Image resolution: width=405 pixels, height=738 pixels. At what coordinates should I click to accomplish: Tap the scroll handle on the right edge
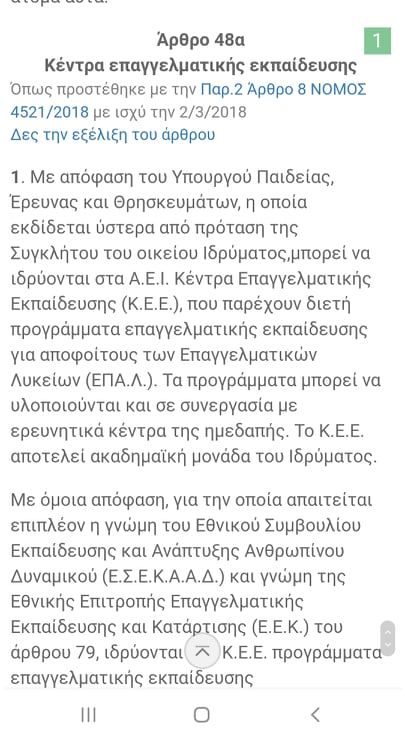(x=388, y=638)
